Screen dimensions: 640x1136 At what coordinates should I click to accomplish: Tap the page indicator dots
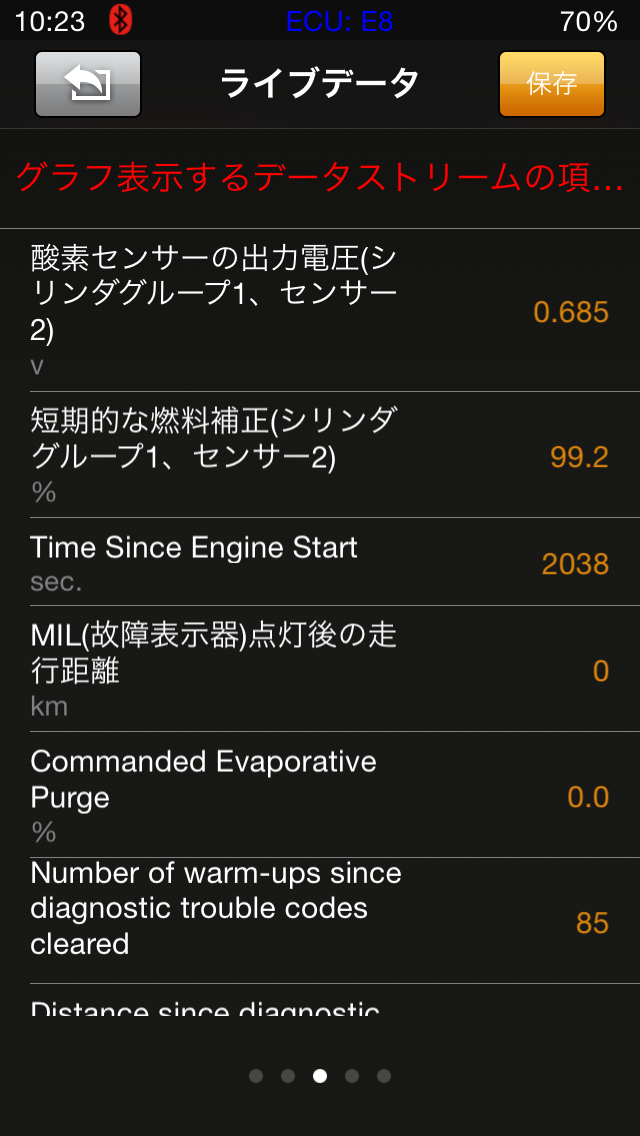click(x=320, y=1076)
